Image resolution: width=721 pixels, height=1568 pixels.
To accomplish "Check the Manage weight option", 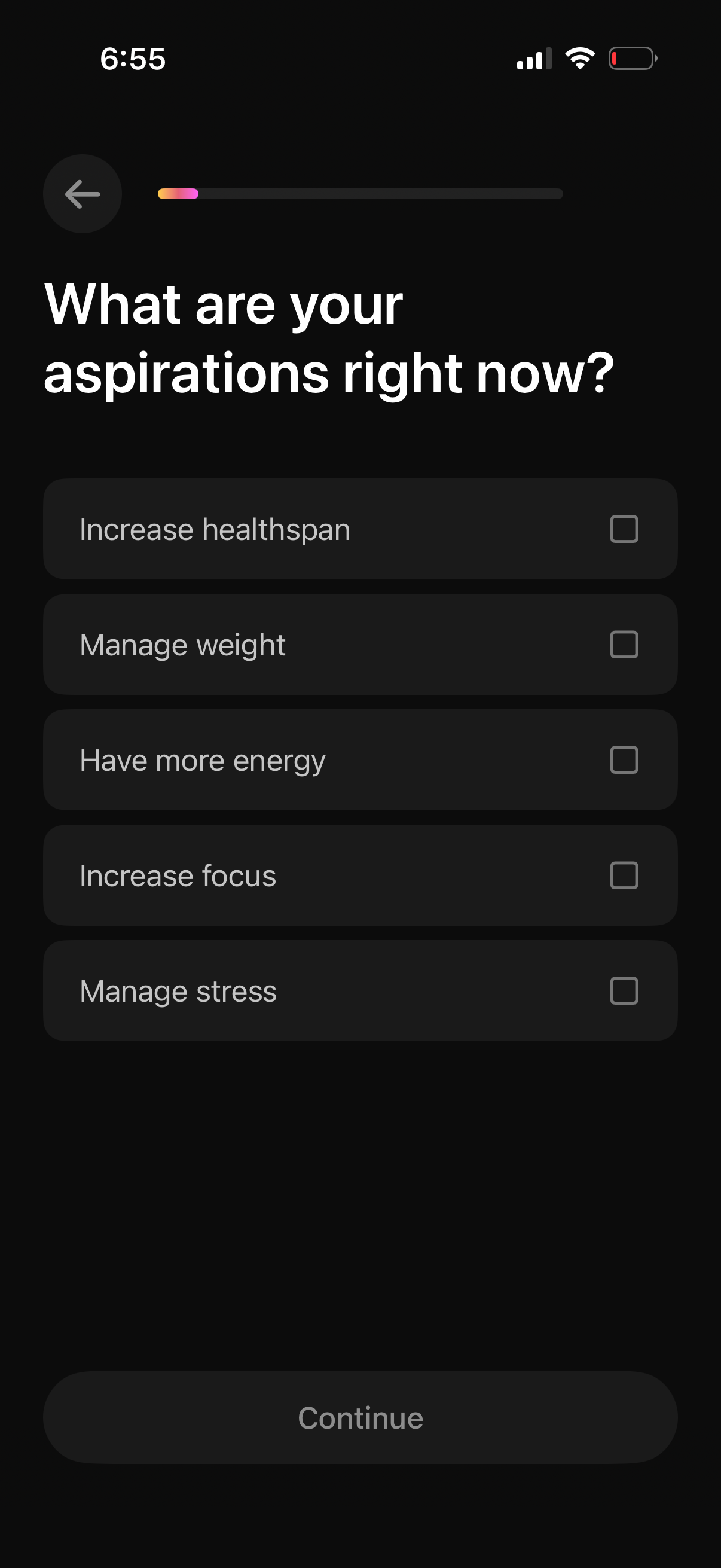I will (x=624, y=644).
